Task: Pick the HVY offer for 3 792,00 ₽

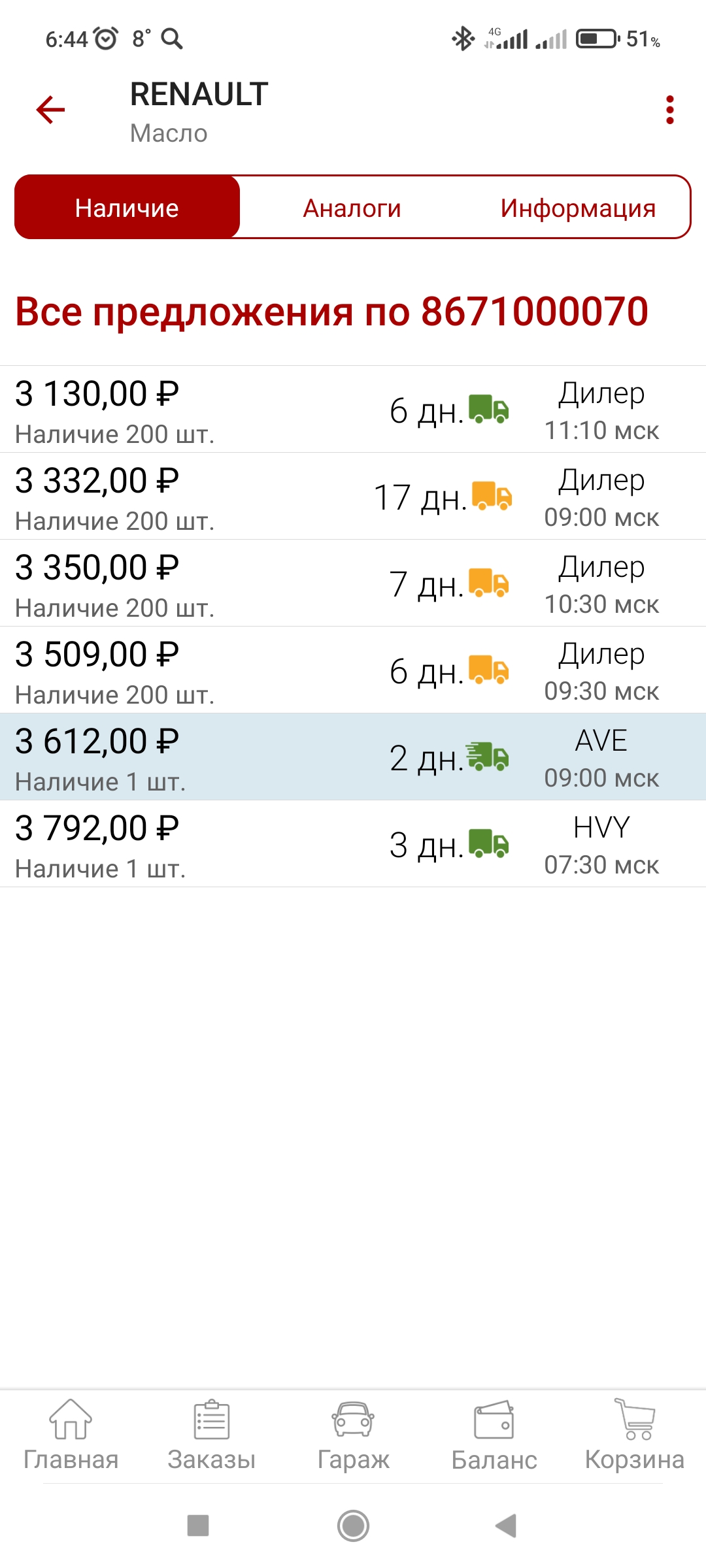Action: [x=353, y=844]
